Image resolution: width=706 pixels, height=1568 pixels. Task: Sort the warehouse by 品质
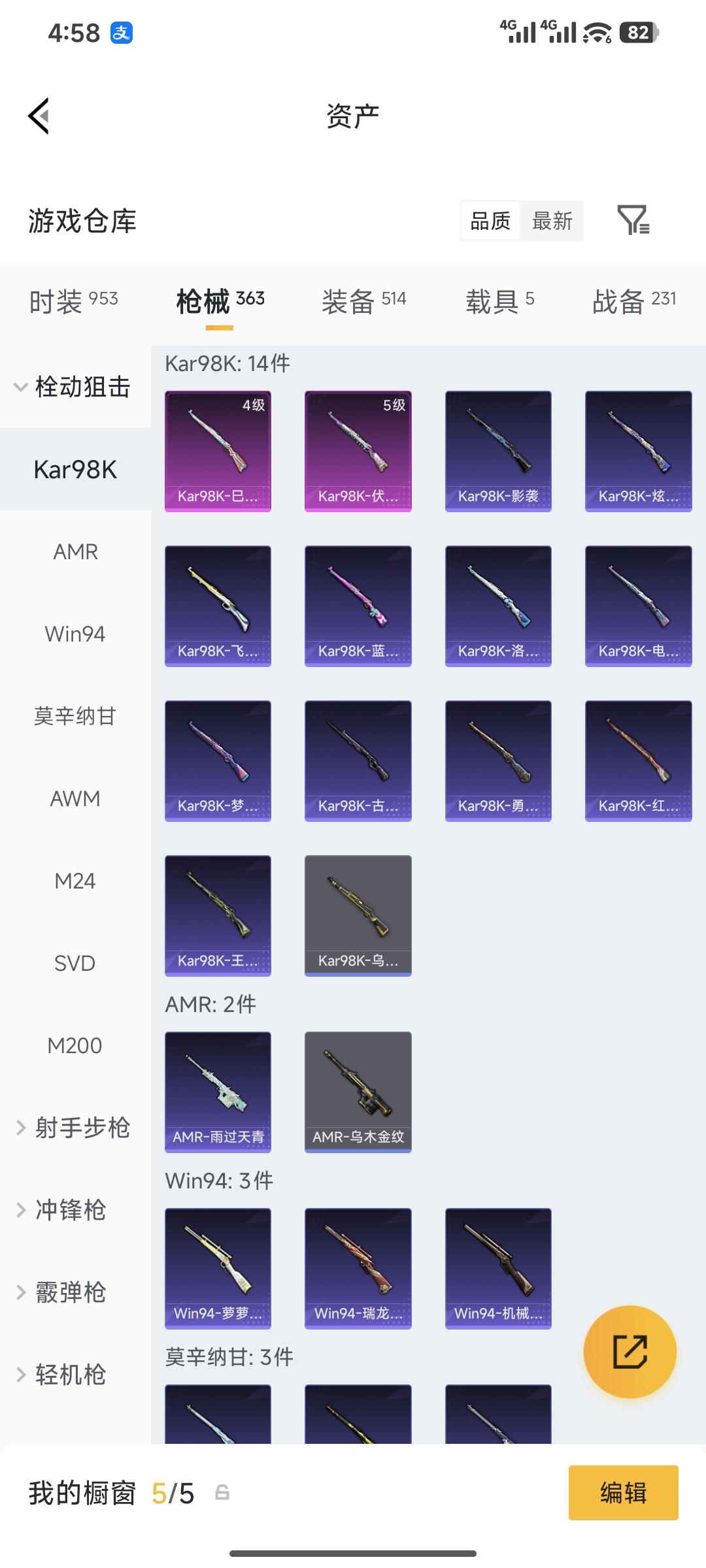[490, 221]
